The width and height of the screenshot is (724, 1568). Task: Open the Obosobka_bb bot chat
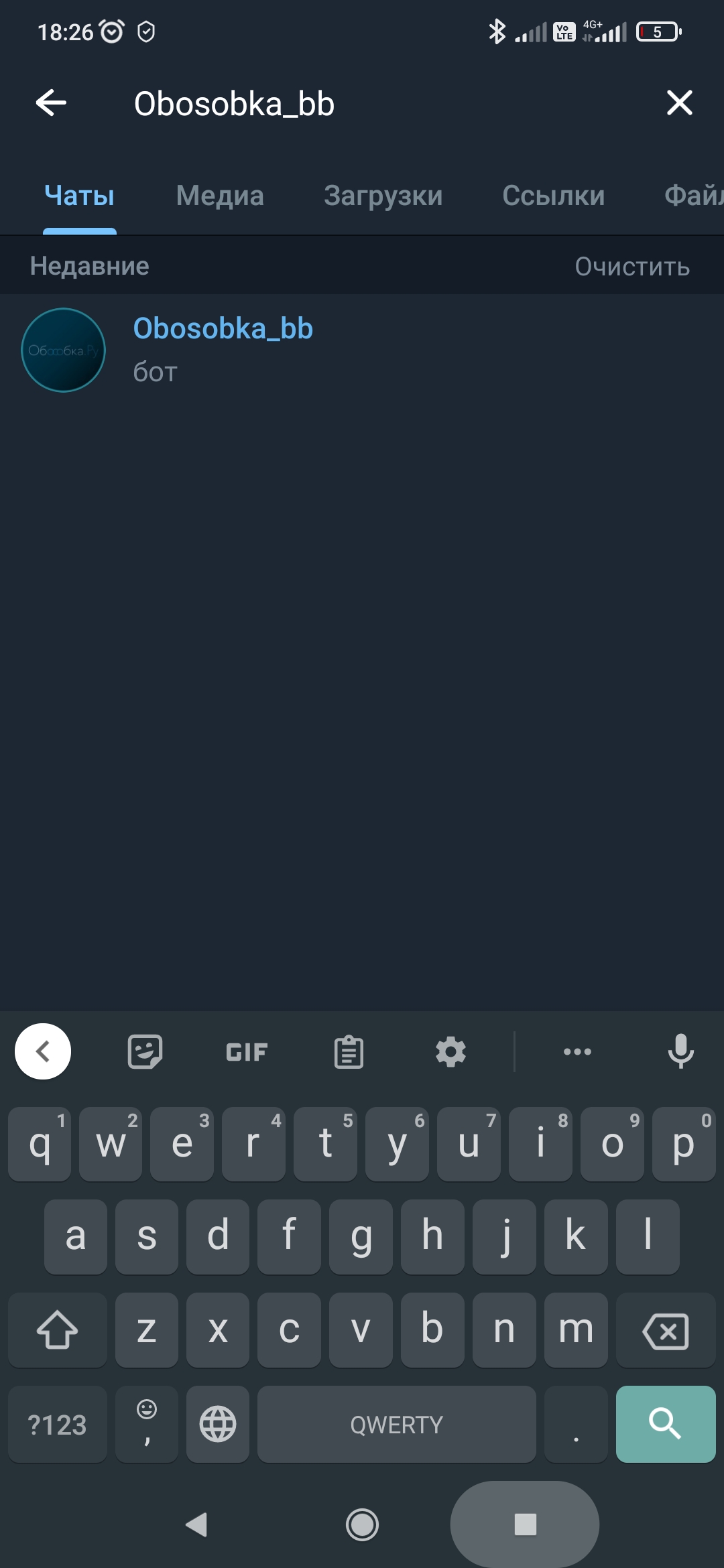click(362, 350)
